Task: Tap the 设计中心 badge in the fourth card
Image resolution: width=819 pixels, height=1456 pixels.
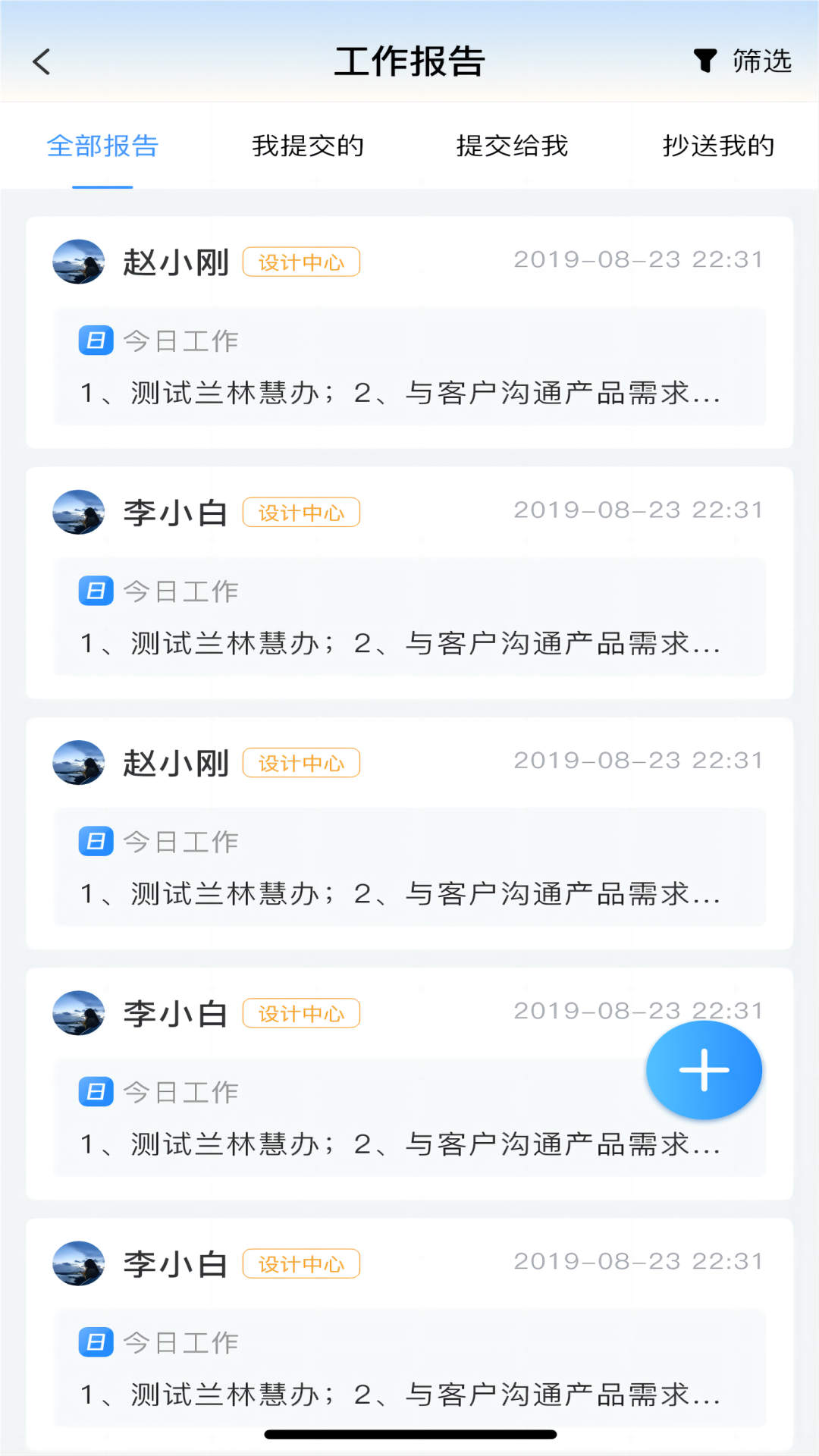Action: [x=301, y=1012]
